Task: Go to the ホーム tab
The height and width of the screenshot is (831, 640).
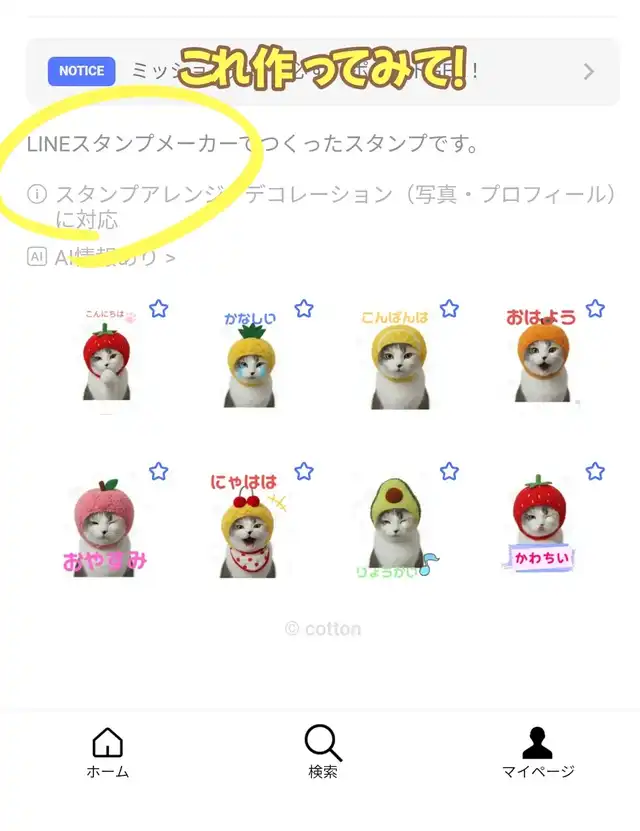Action: [x=107, y=752]
